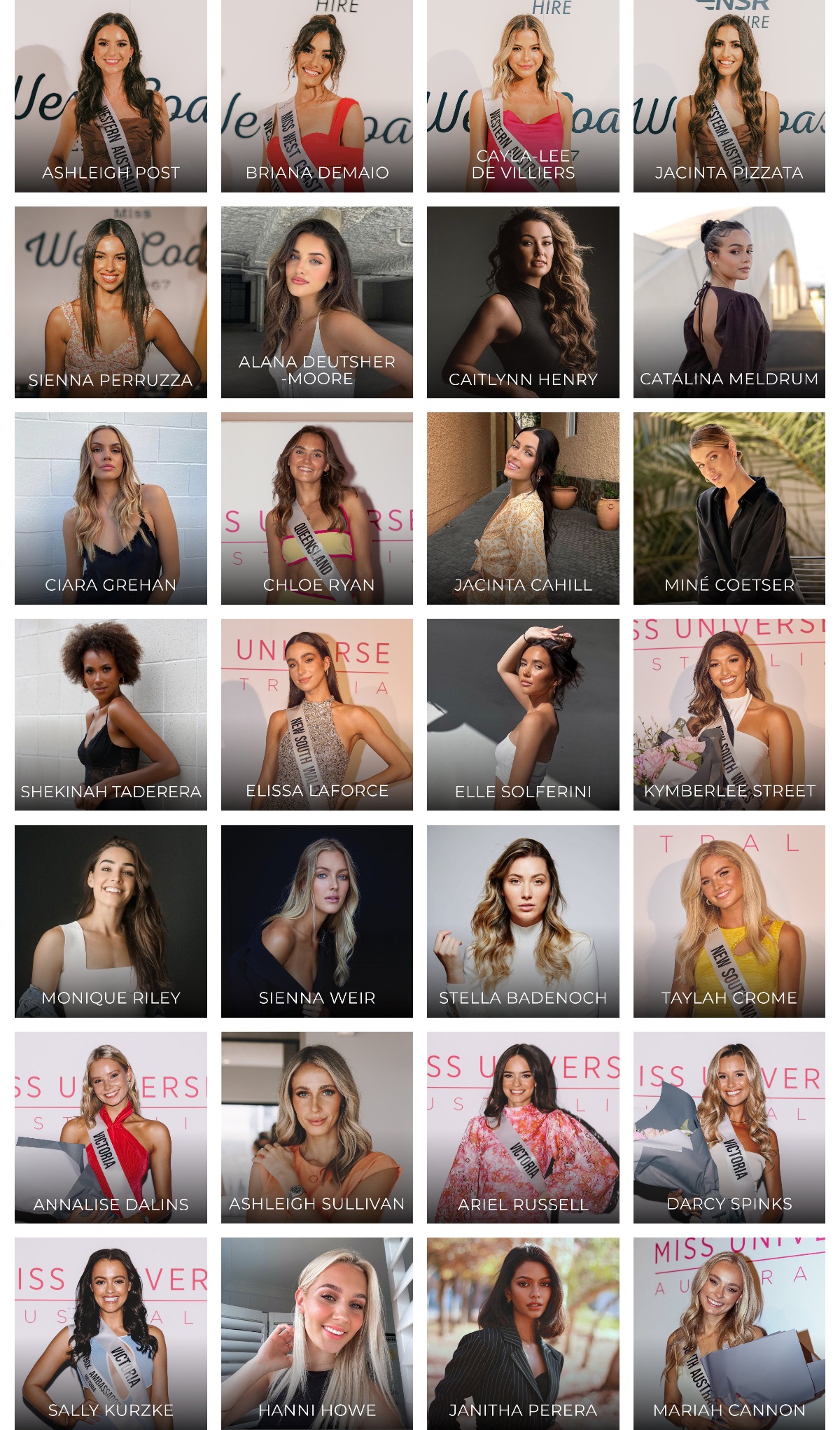Viewport: 840px width, 1430px height.
Task: Select Sienna Weir's tile
Action: click(x=316, y=920)
